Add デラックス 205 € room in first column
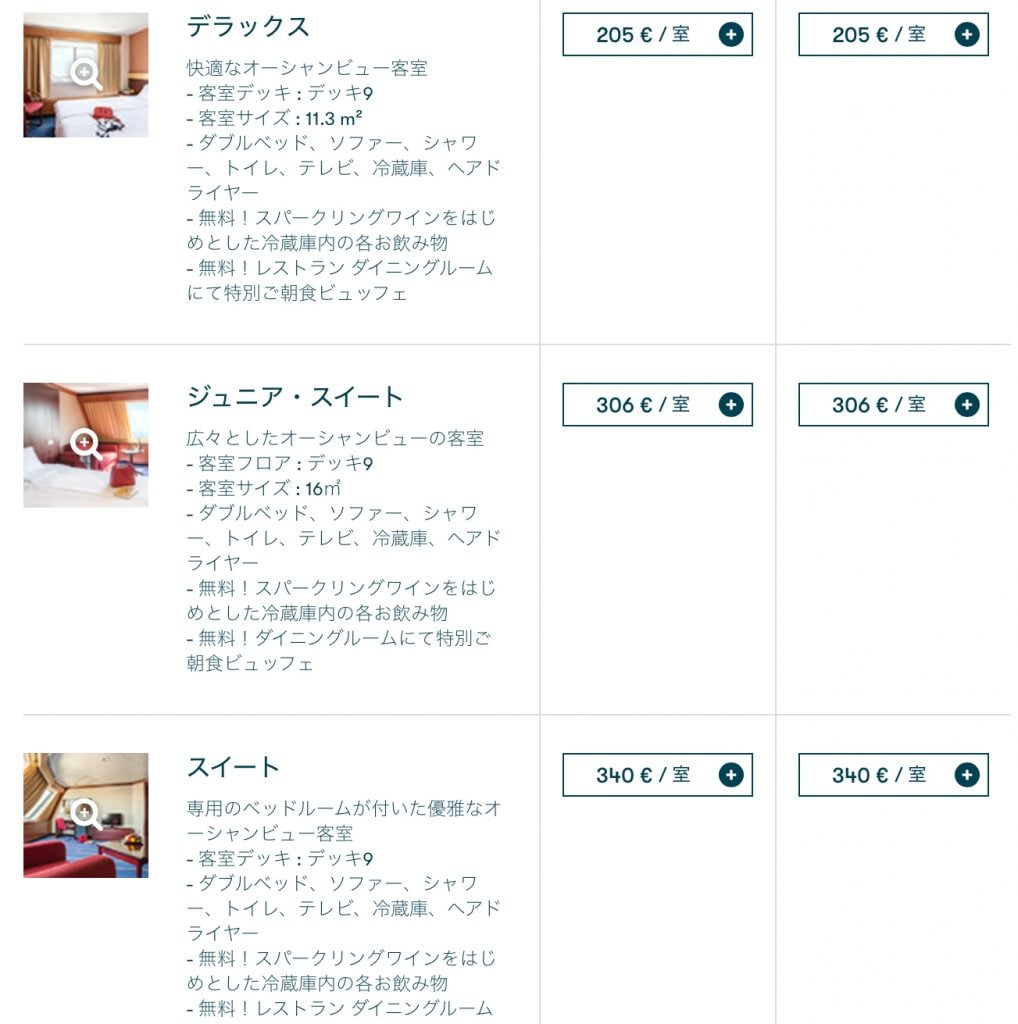 pos(657,35)
